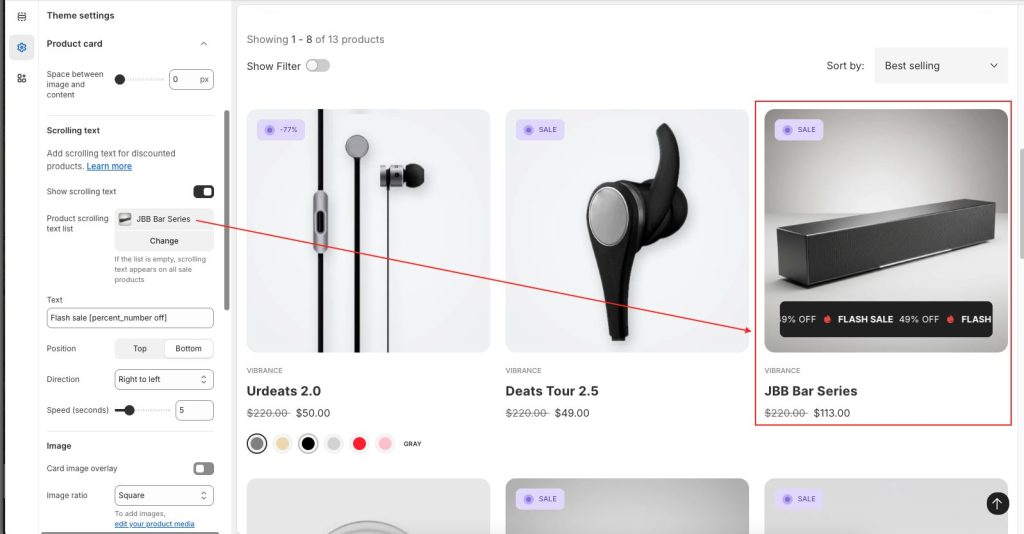1024x534 pixels.
Task: Toggle the Show Filter switch
Action: coord(317,66)
